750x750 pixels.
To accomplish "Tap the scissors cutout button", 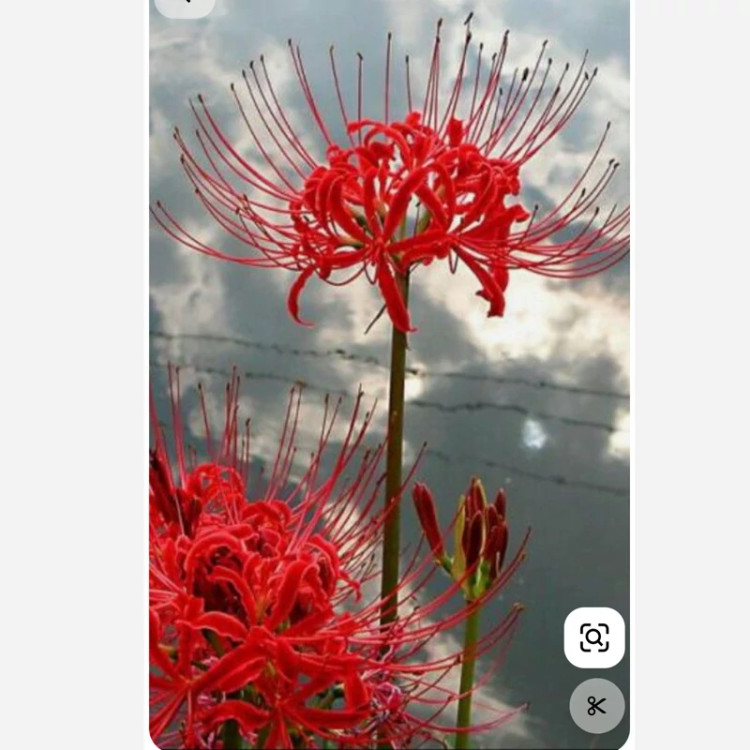I will point(597,706).
